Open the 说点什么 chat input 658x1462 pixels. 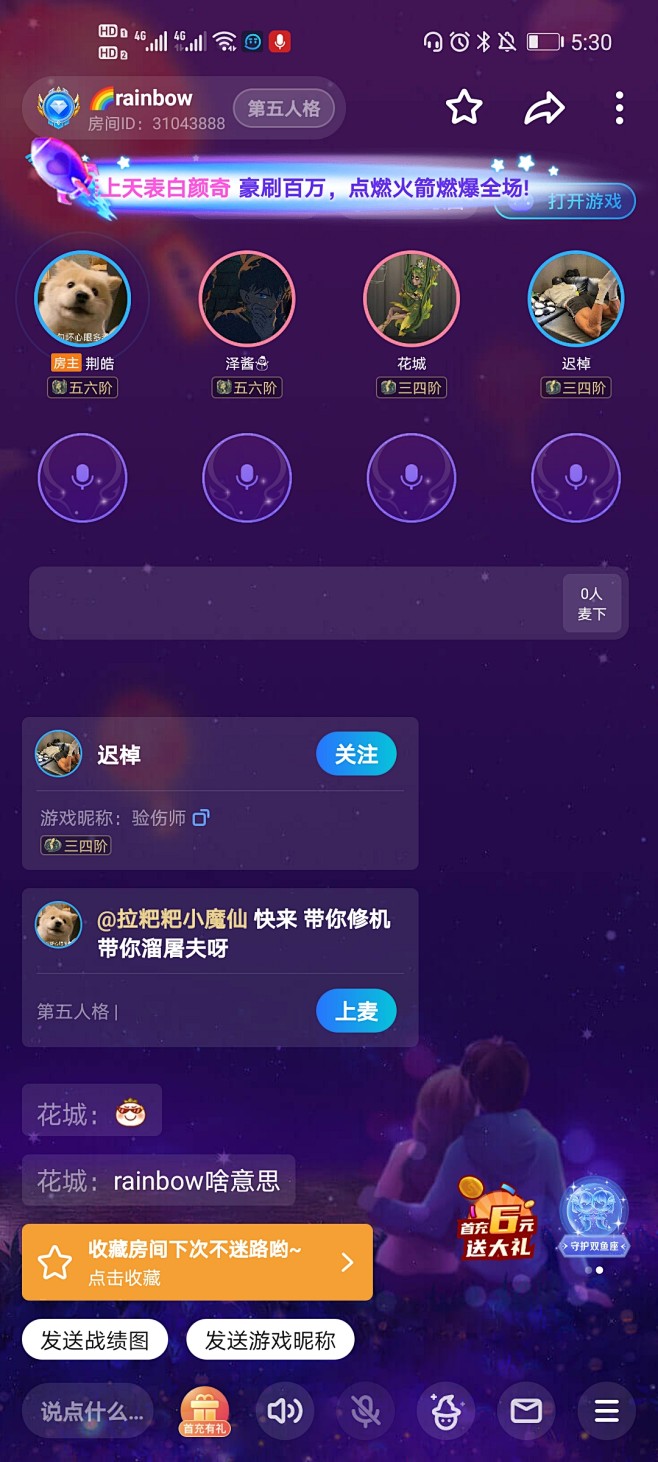point(88,1411)
